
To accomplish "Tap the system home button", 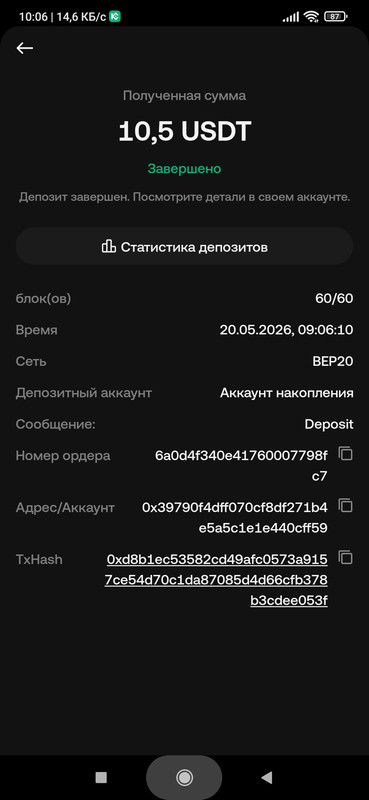I will [x=184, y=778].
